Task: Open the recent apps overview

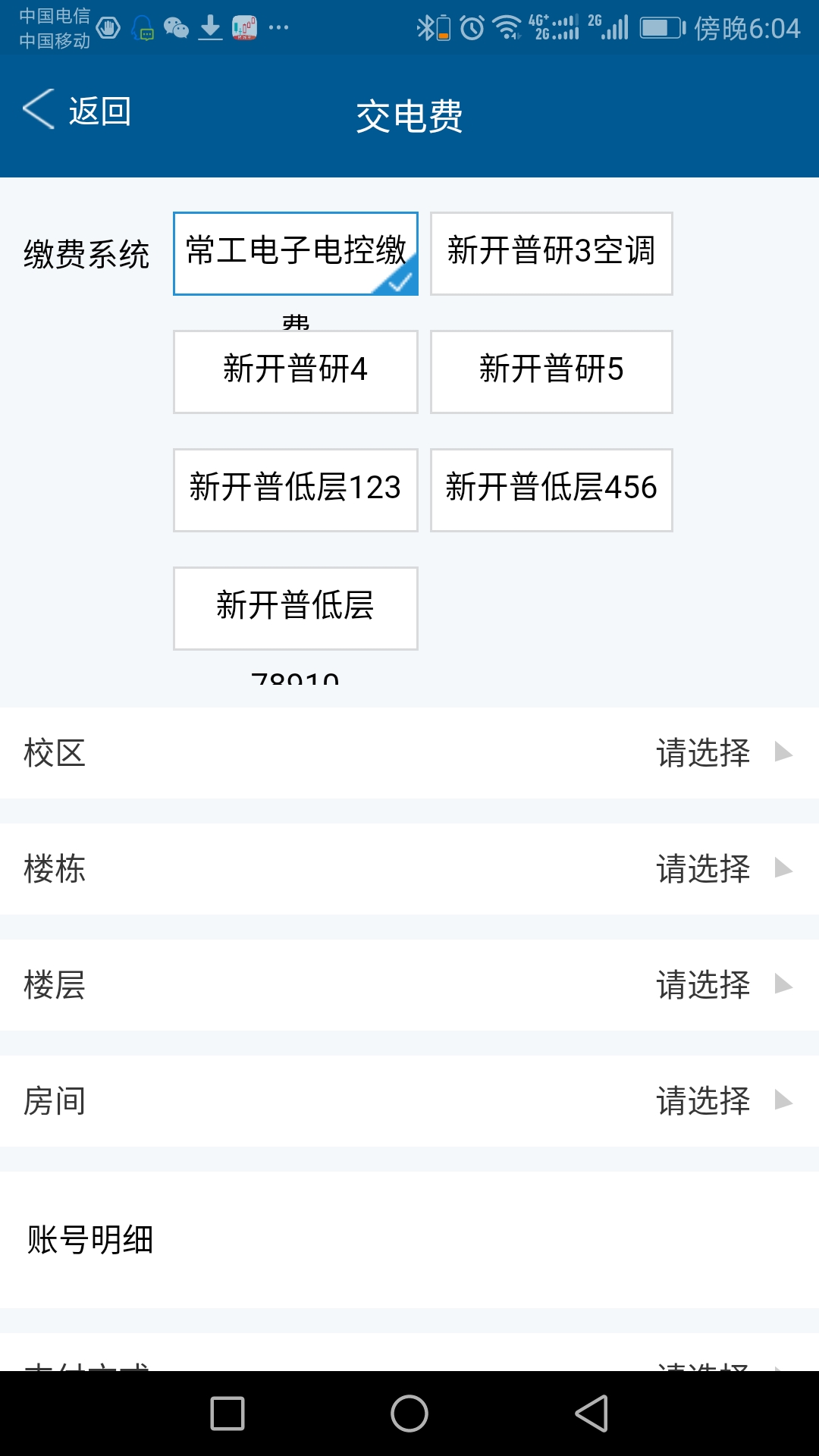Action: (x=227, y=1414)
